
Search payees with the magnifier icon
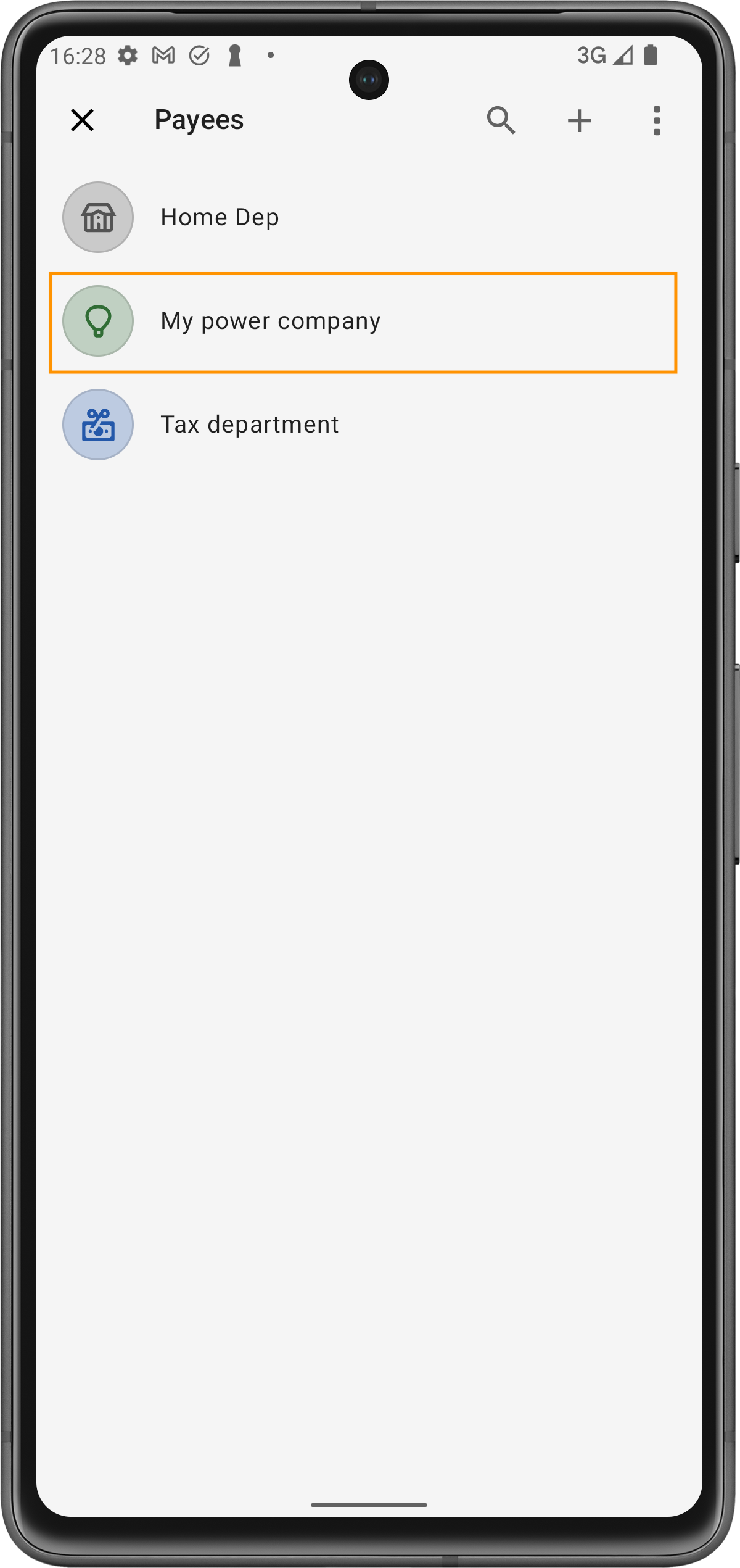(x=501, y=120)
